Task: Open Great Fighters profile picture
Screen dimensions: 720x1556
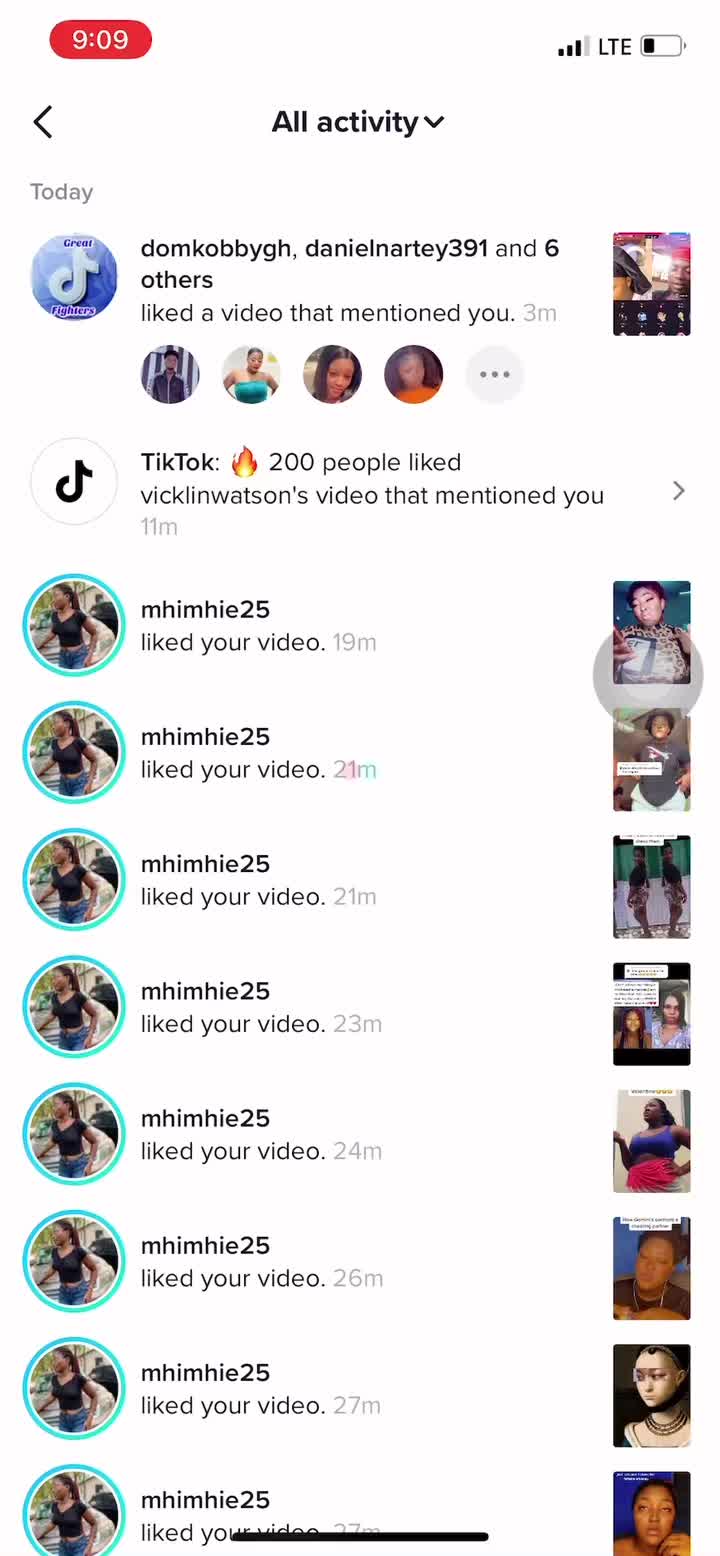Action: (74, 277)
